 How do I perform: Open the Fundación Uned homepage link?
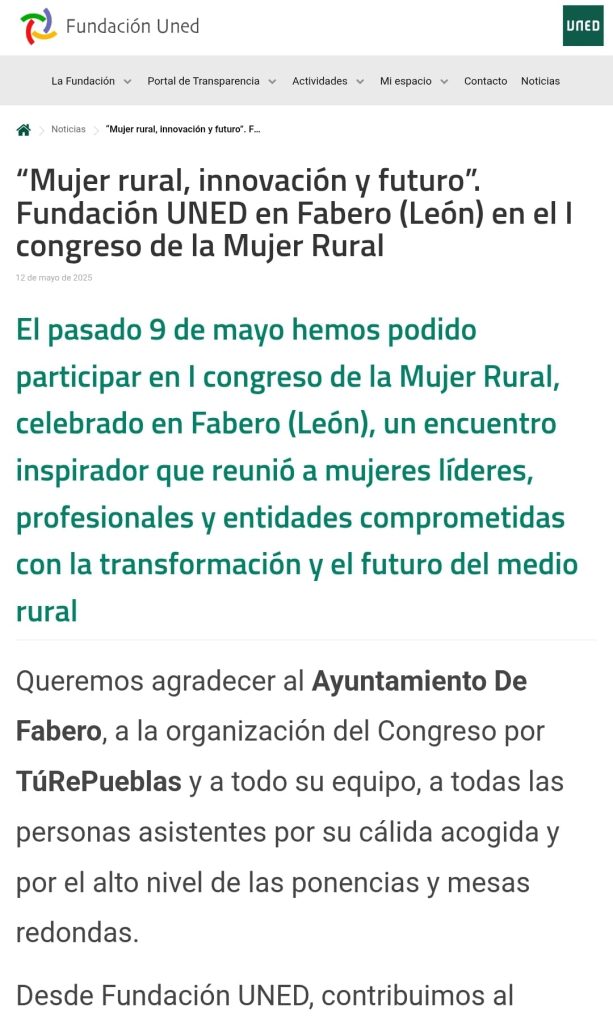pyautogui.click(x=110, y=26)
